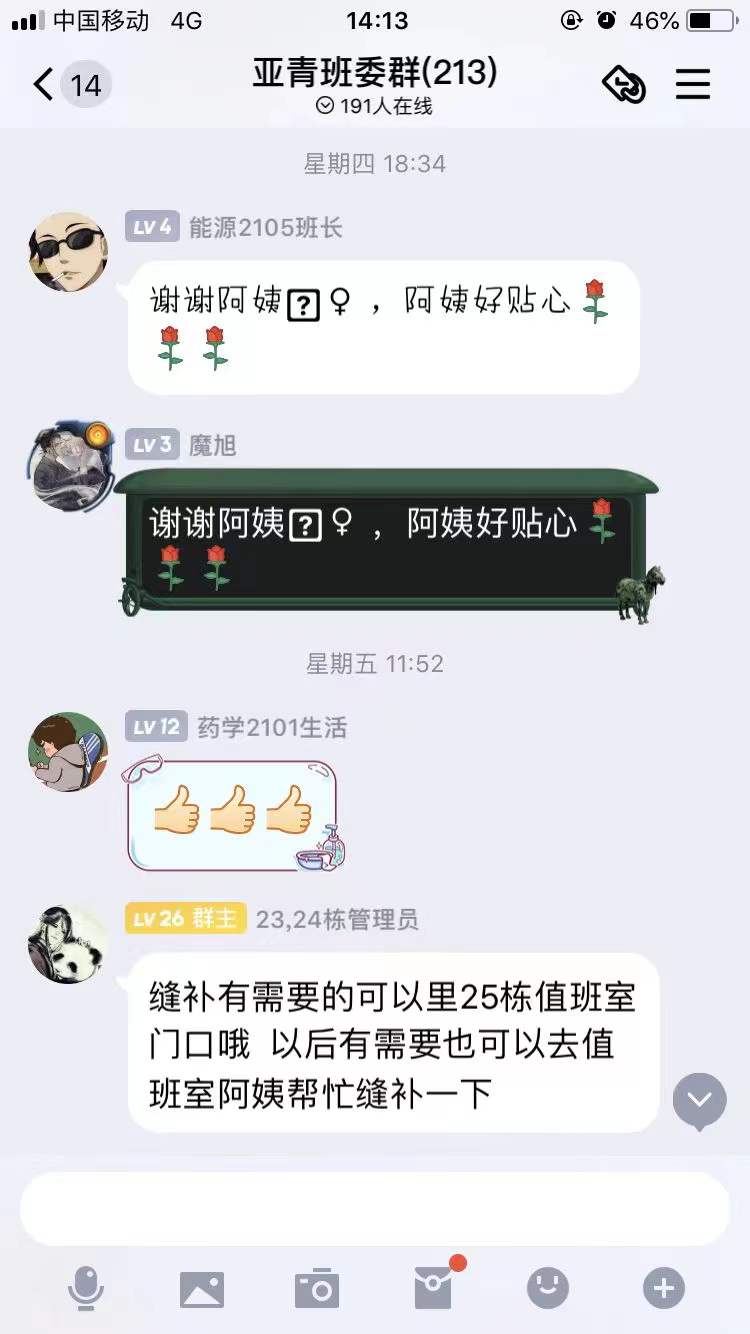Screen dimensions: 750x1334
Task: Focus the message input field
Action: [x=374, y=1208]
